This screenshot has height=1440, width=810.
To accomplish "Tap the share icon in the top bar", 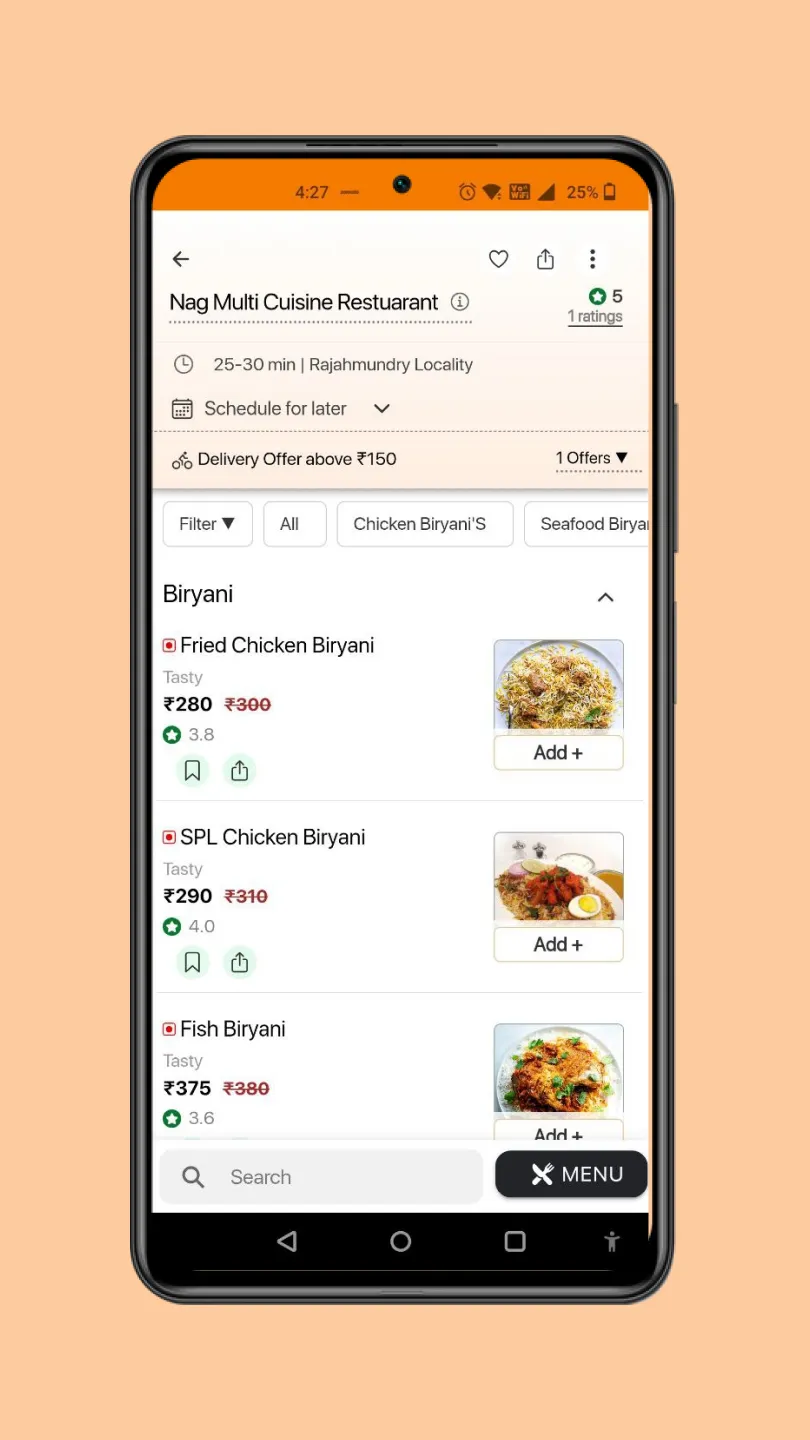I will [x=545, y=259].
